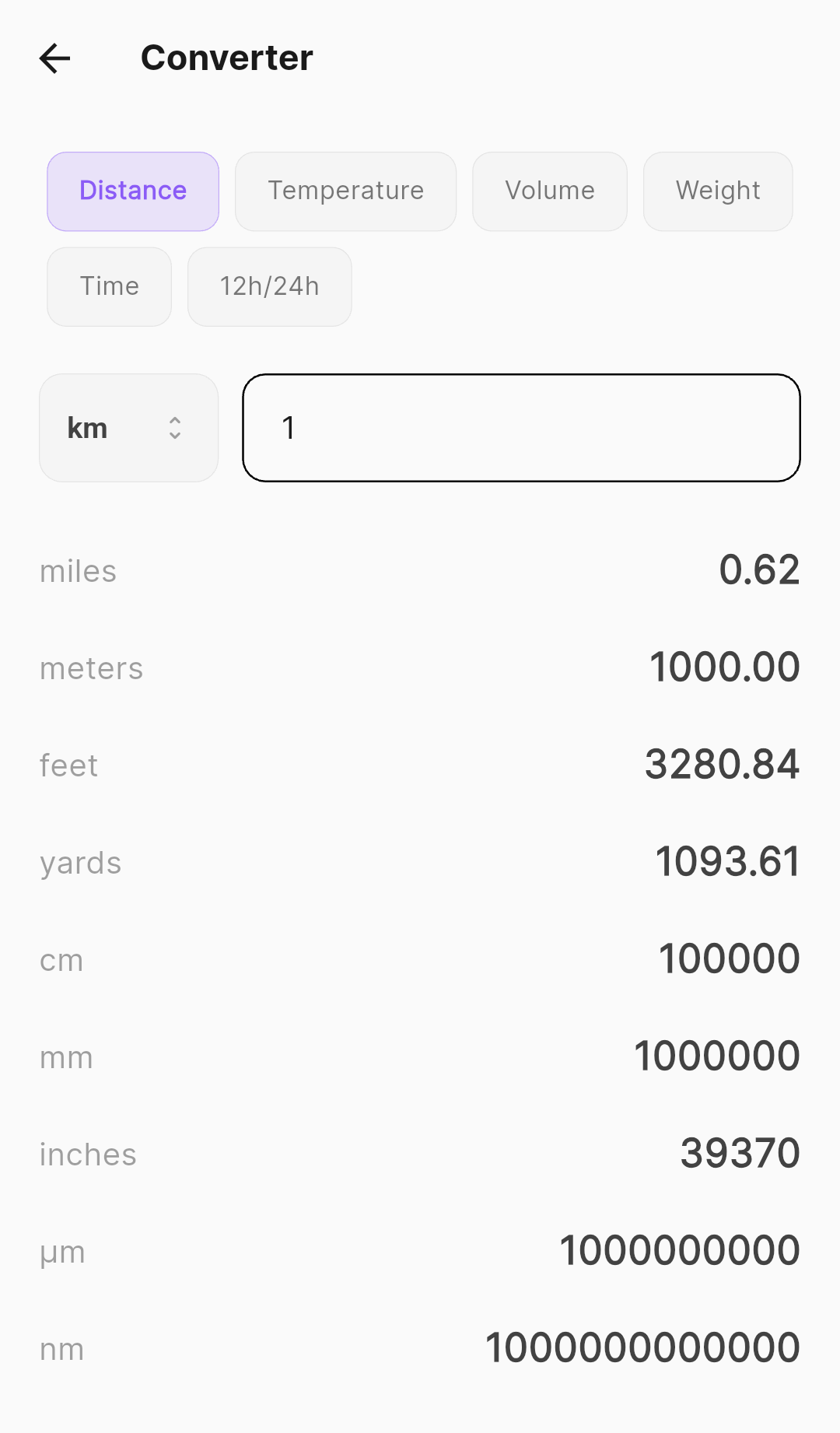Click the yards conversion value
840x1433 pixels.
[727, 862]
